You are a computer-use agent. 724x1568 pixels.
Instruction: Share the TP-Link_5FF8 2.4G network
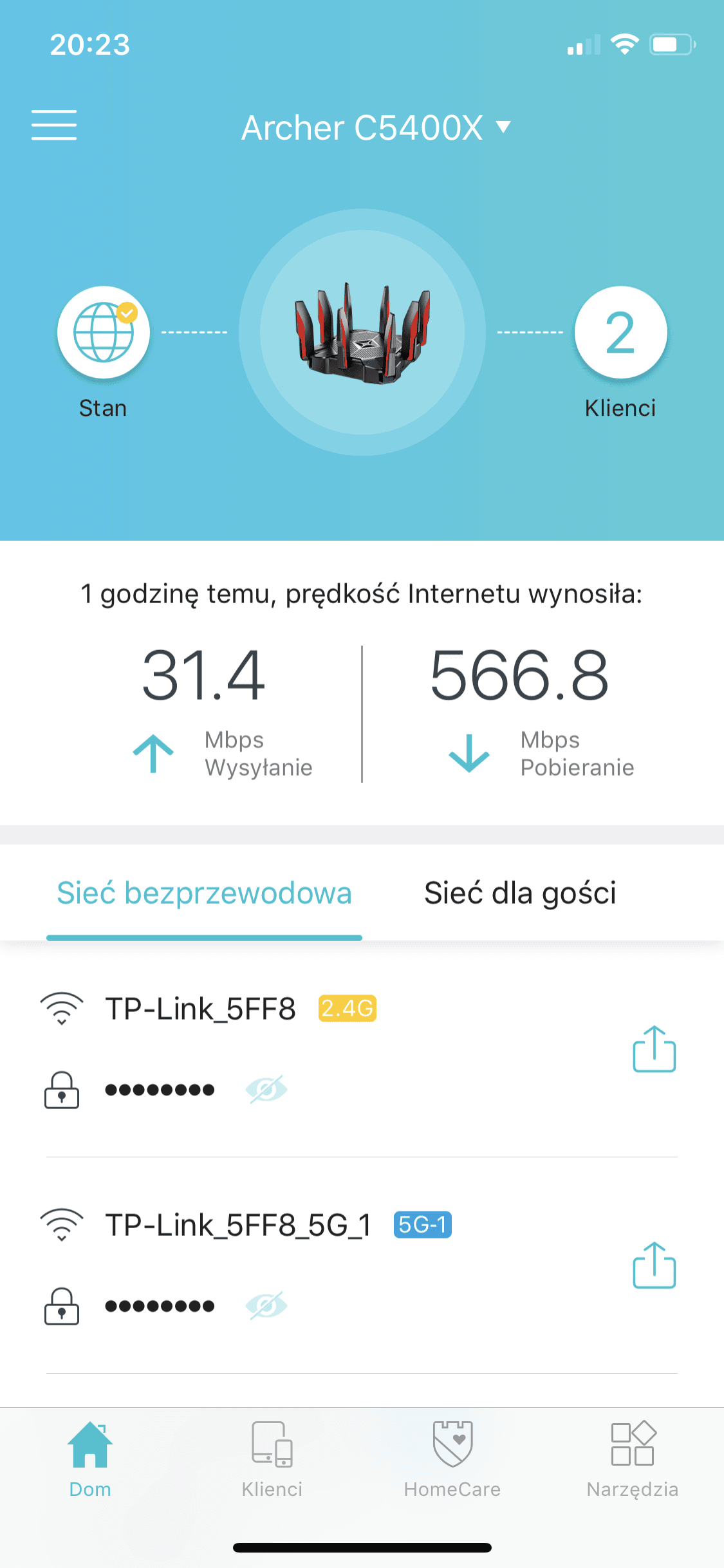[654, 1049]
